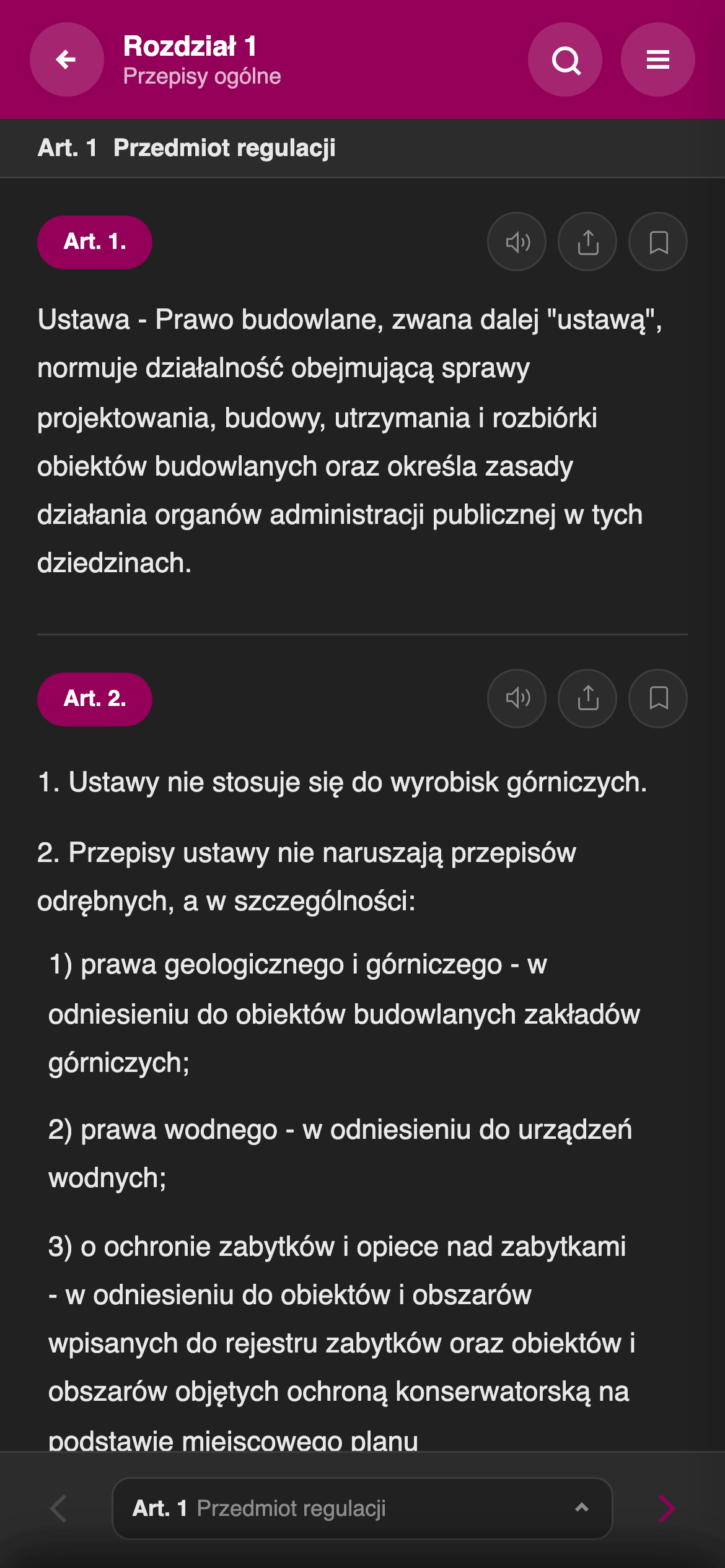Listen to Art. 1. read aloud
This screenshot has height=1568, width=725.
click(517, 242)
